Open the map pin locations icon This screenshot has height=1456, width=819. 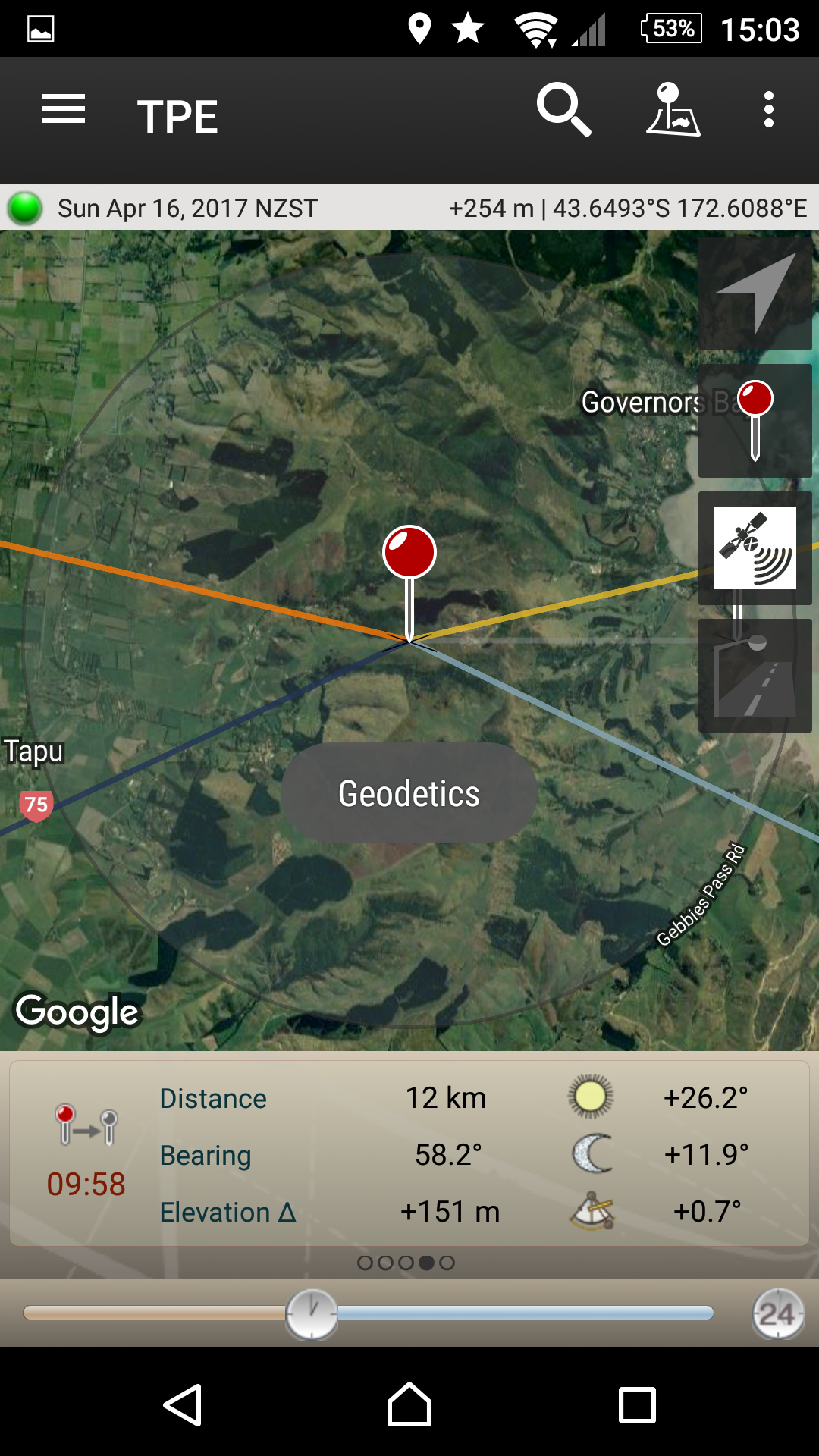[673, 110]
